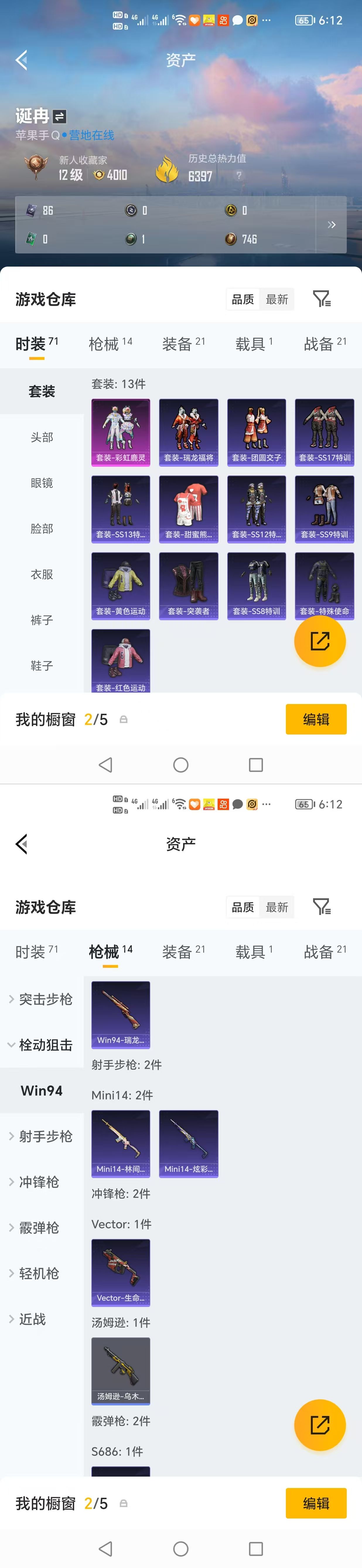362x1568 pixels.
Task: View the 套装-瑞龙福将 outfit
Action: tap(189, 432)
